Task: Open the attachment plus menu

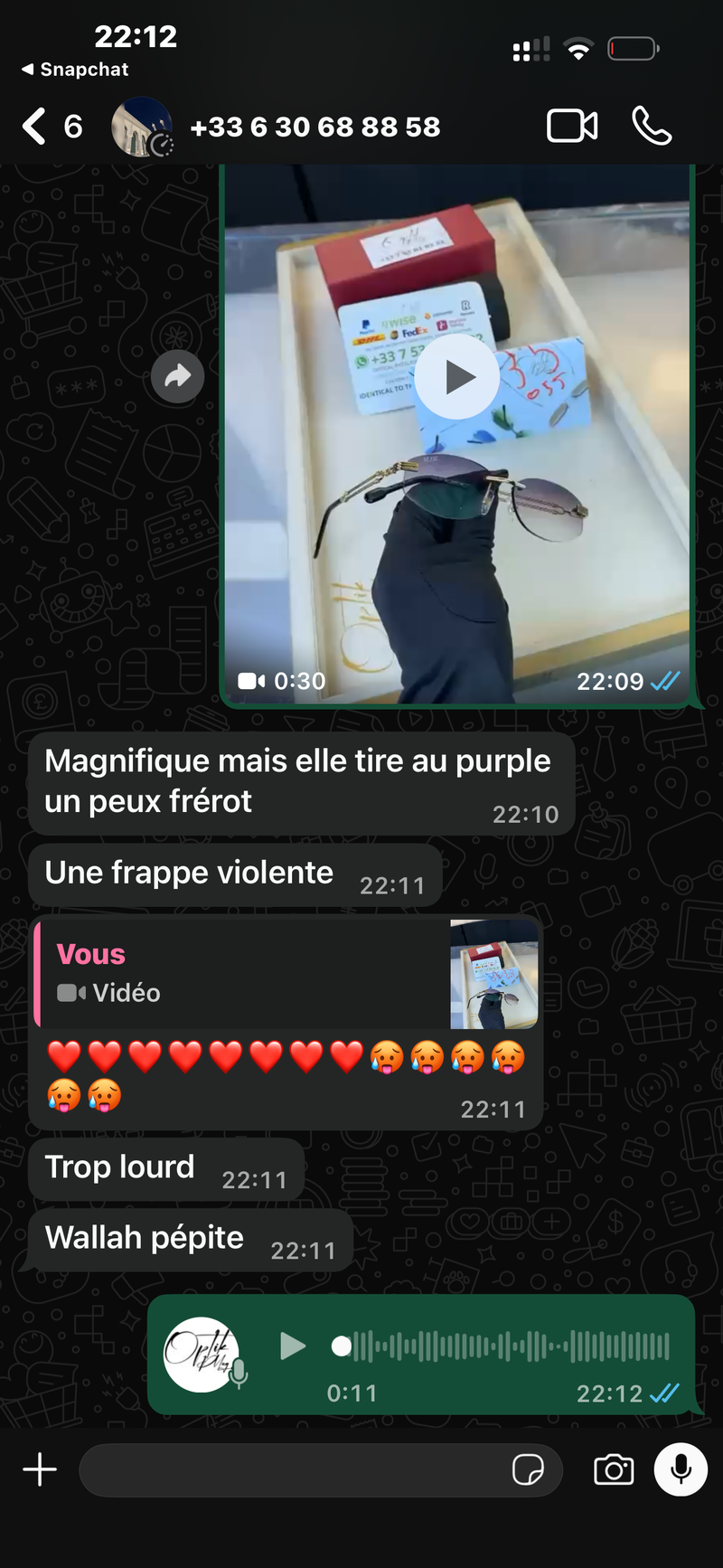Action: pos(40,1469)
